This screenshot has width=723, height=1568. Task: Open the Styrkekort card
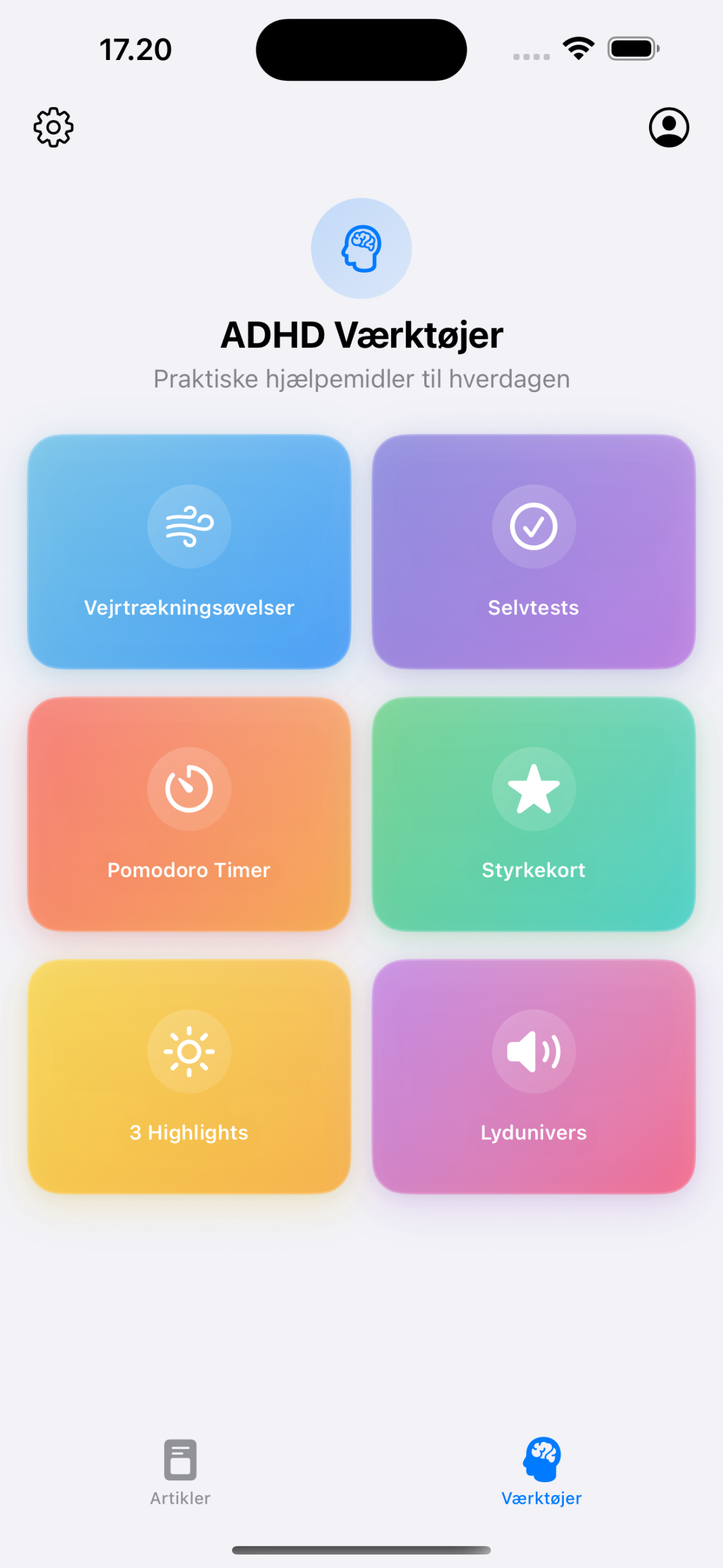533,813
